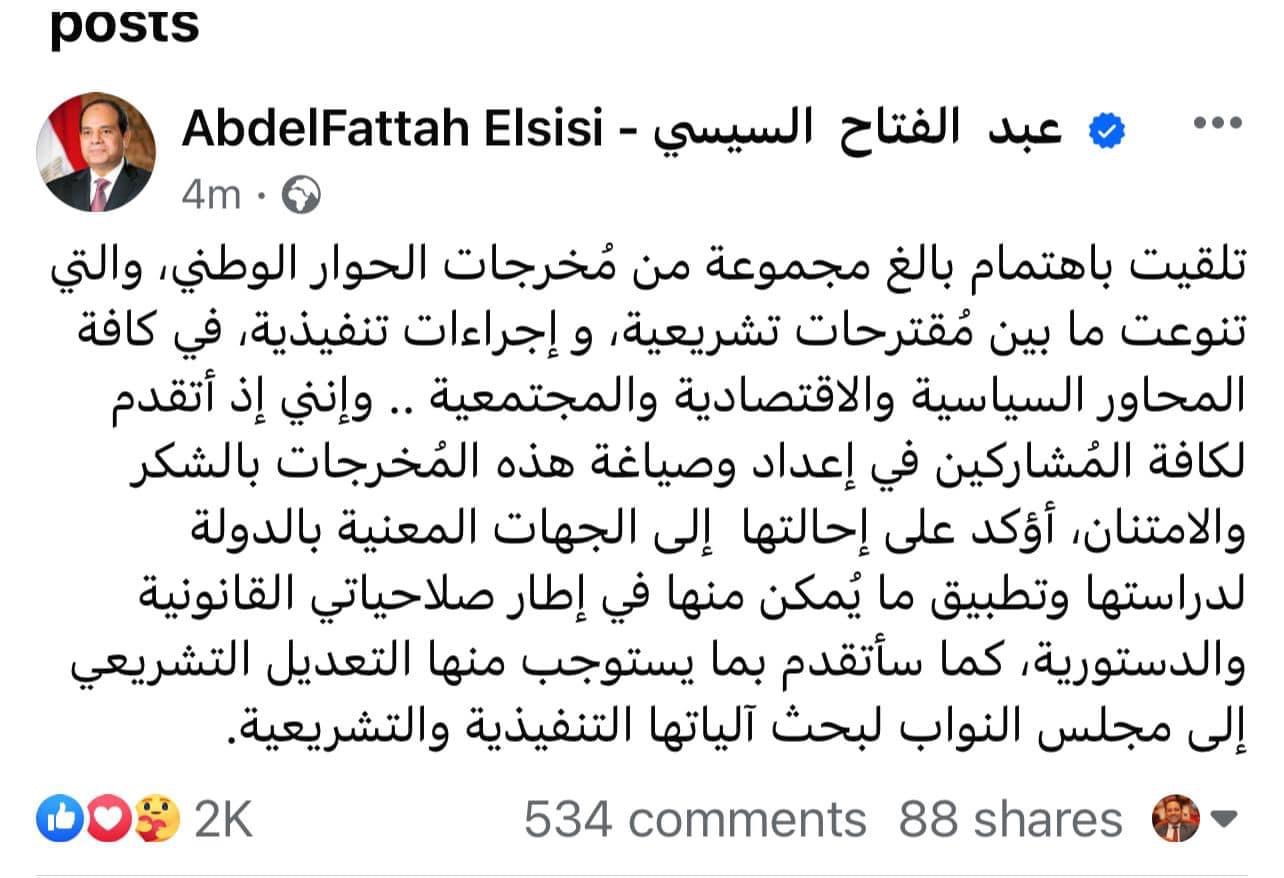Image resolution: width=1284 pixels, height=878 pixels.
Task: Open the 534 comments
Action: pos(695,821)
